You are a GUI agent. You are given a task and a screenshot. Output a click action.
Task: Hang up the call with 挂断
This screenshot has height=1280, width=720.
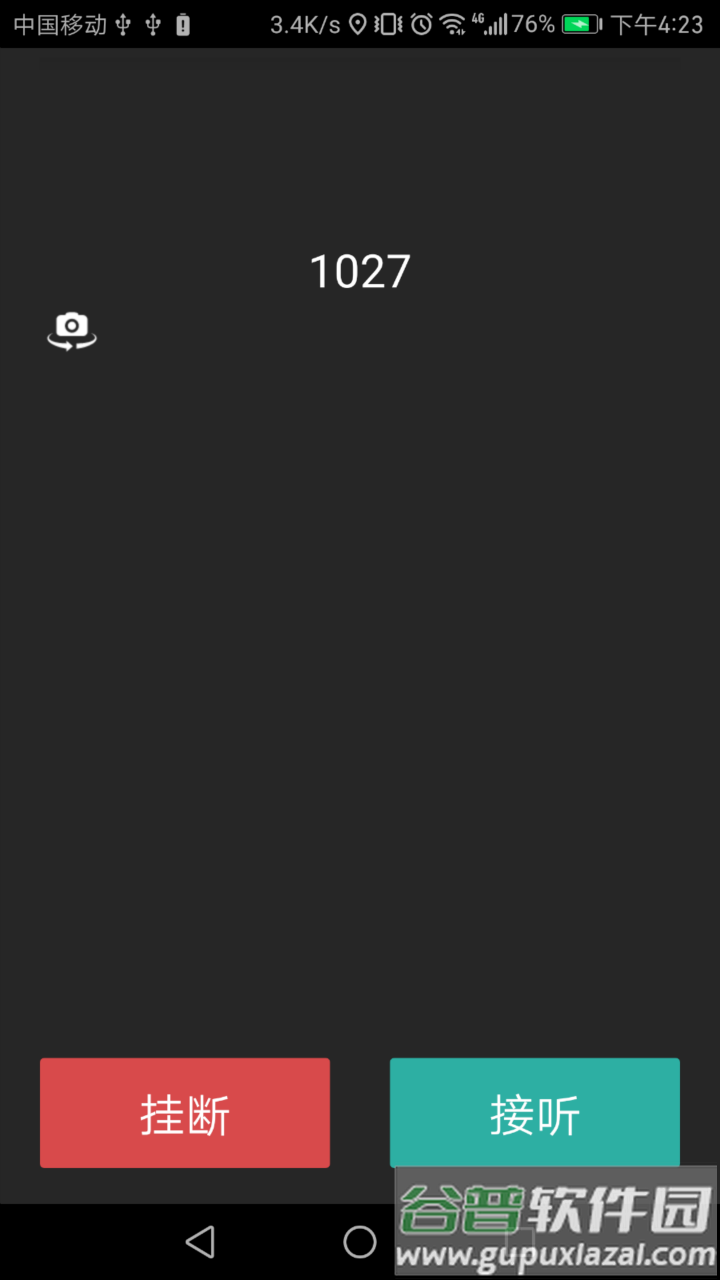[x=185, y=1113]
